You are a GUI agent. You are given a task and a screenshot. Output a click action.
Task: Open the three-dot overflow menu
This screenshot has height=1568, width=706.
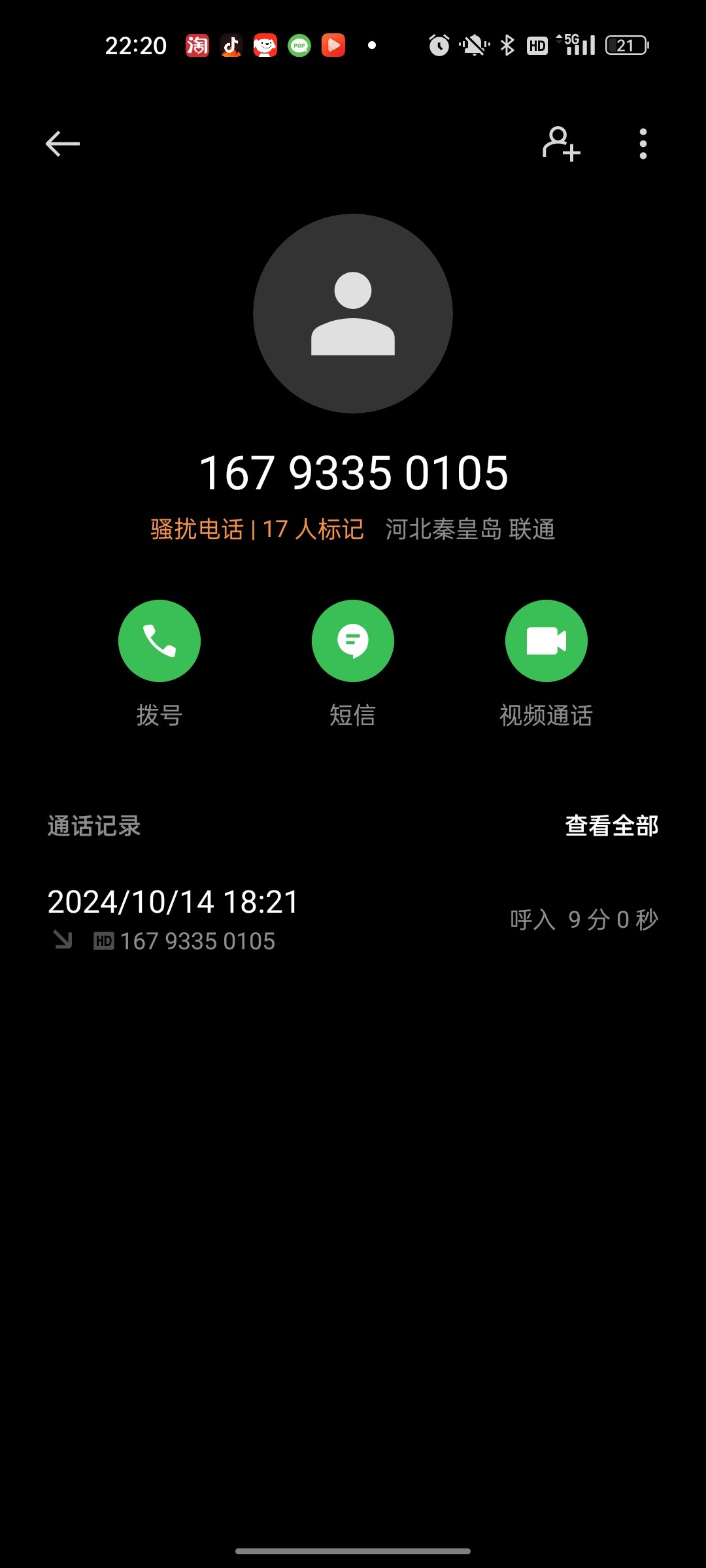643,144
